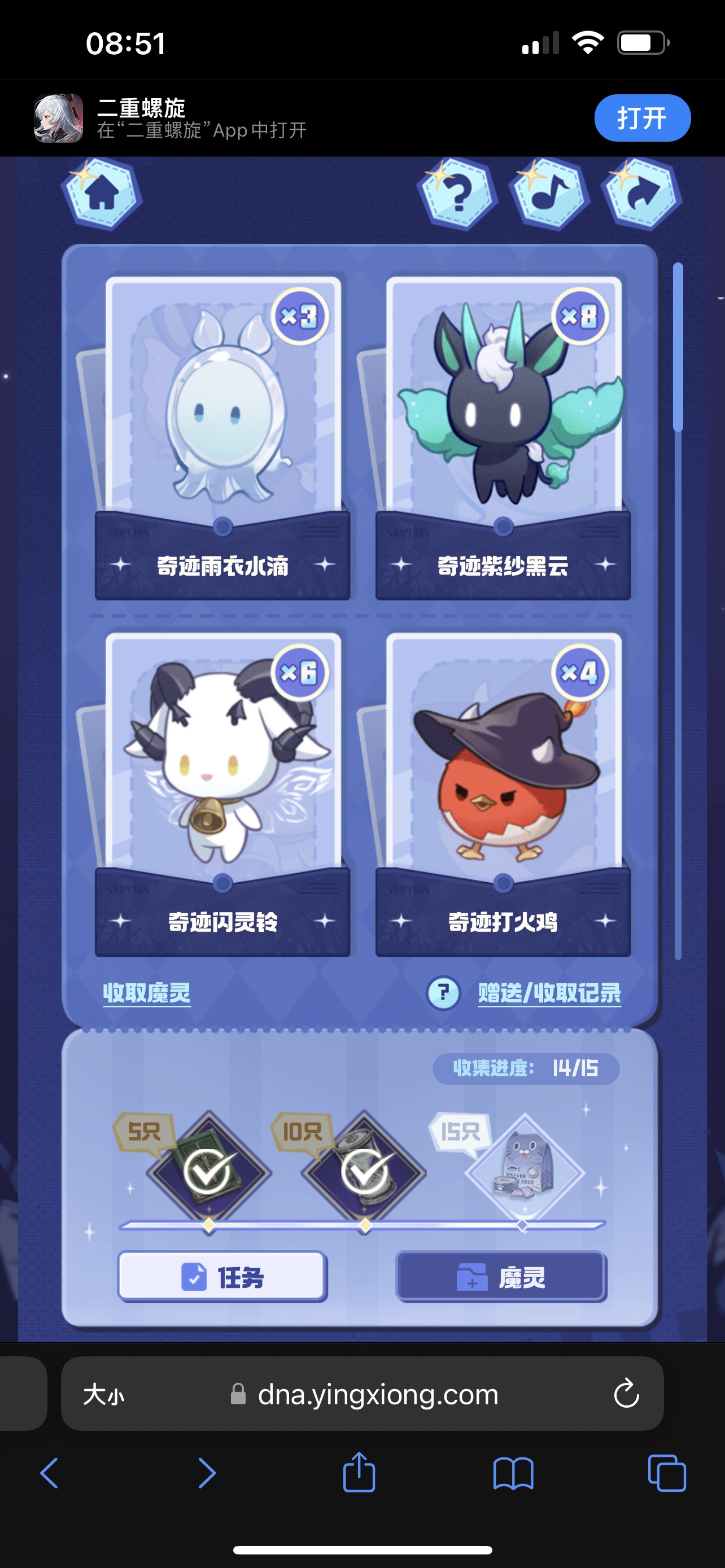This screenshot has height=1568, width=725.
Task: Tap the 收取魔灵 link
Action: click(147, 993)
